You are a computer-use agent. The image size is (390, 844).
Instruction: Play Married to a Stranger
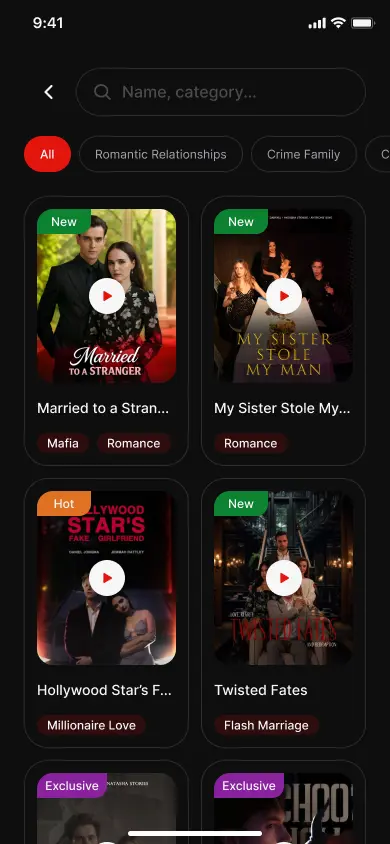click(x=107, y=296)
